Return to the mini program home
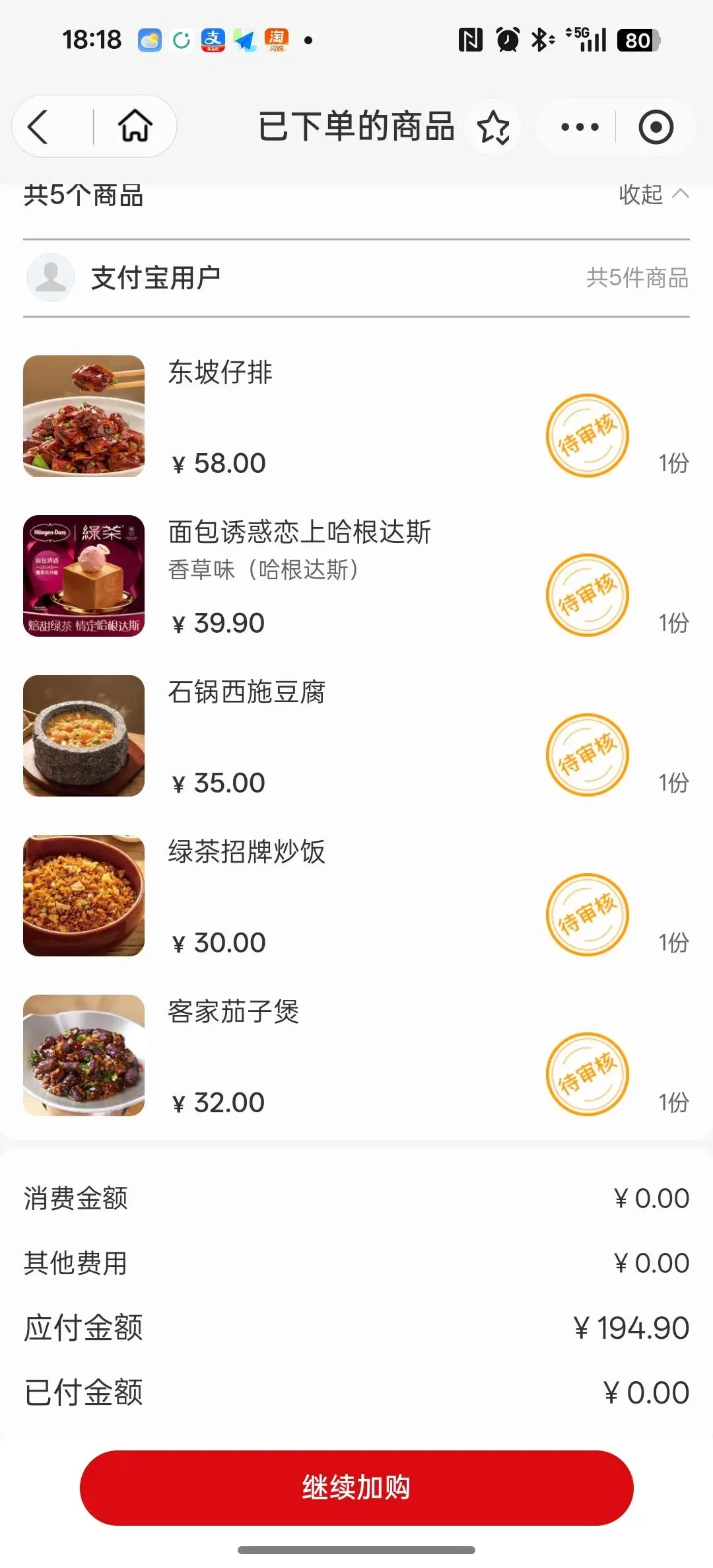 [x=135, y=126]
